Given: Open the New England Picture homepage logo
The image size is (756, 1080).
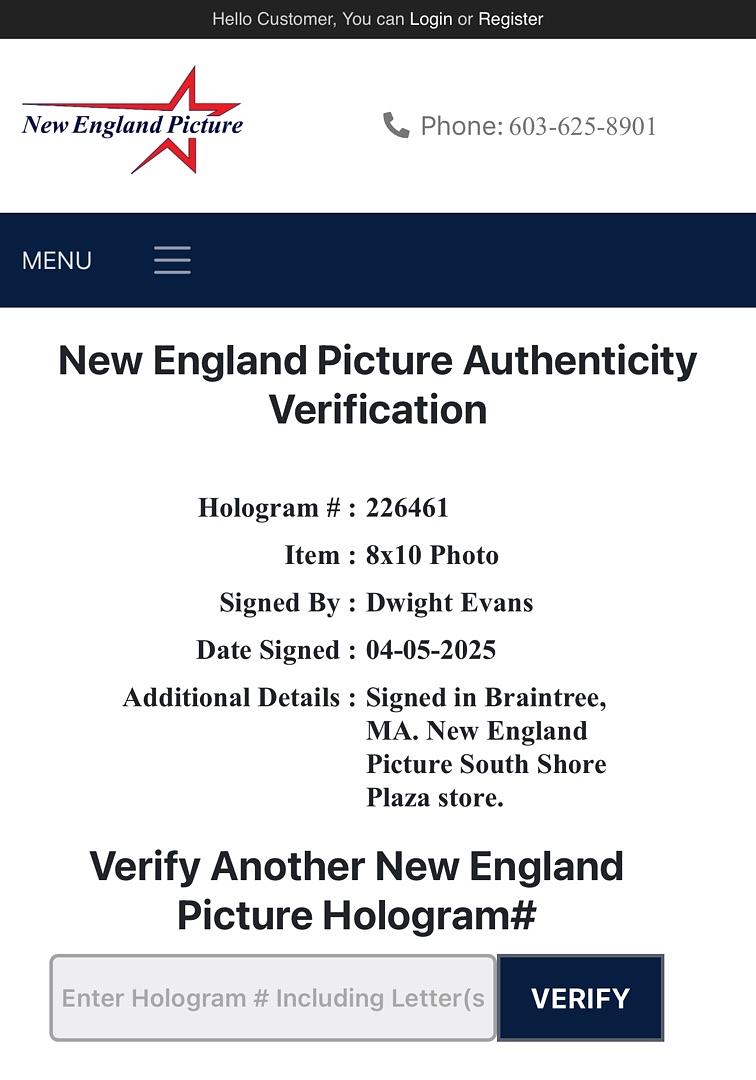Looking at the screenshot, I should click(132, 122).
